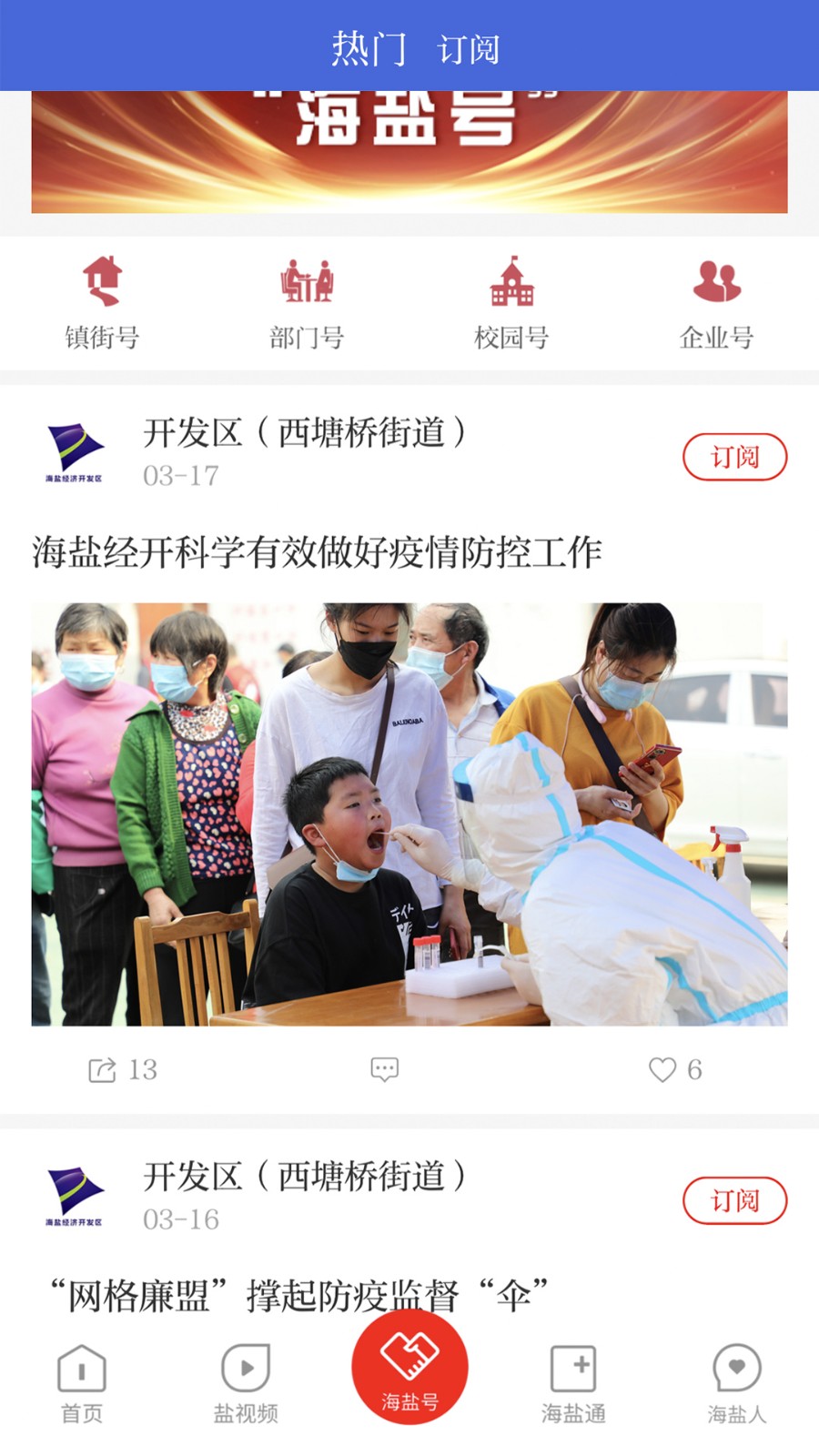
Task: Comment on the 03-17 epidemic prevention post
Action: tap(385, 1069)
